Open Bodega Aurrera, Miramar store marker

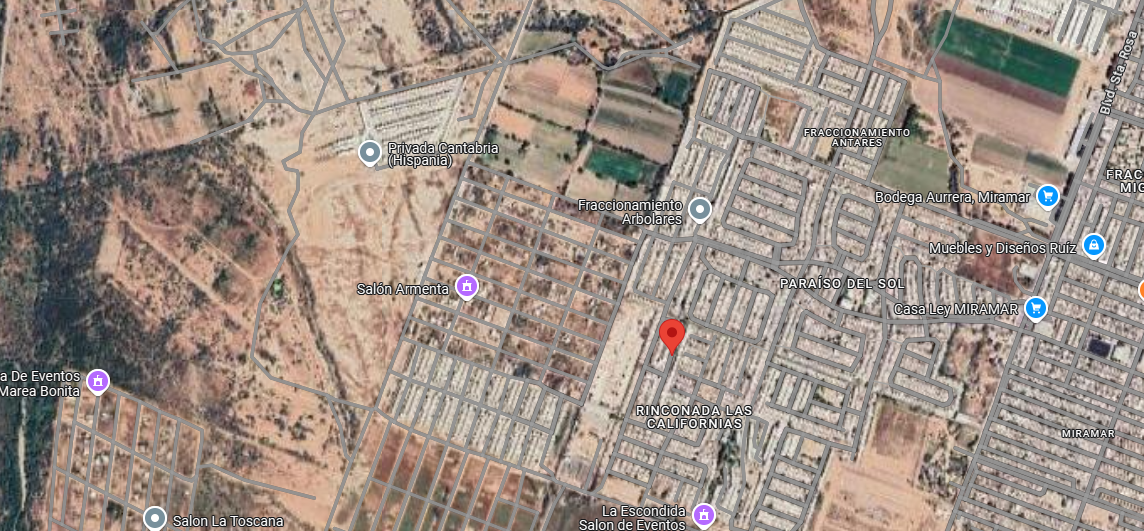tap(1047, 196)
